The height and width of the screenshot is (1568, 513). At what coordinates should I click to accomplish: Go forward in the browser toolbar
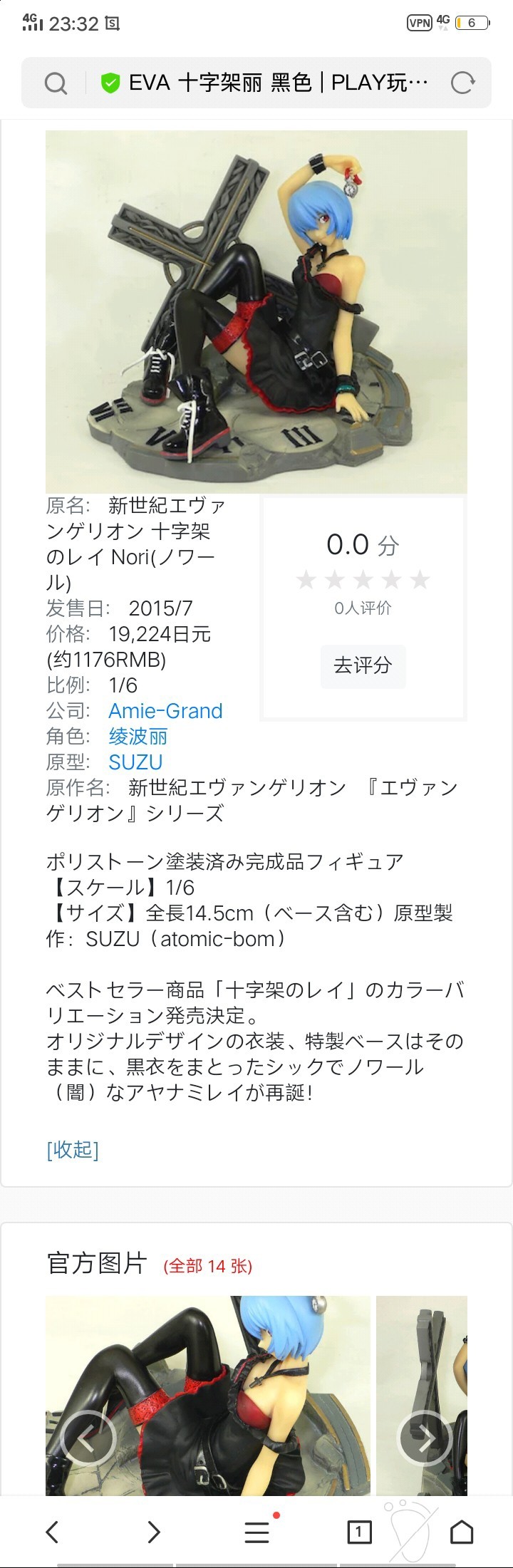154,1531
